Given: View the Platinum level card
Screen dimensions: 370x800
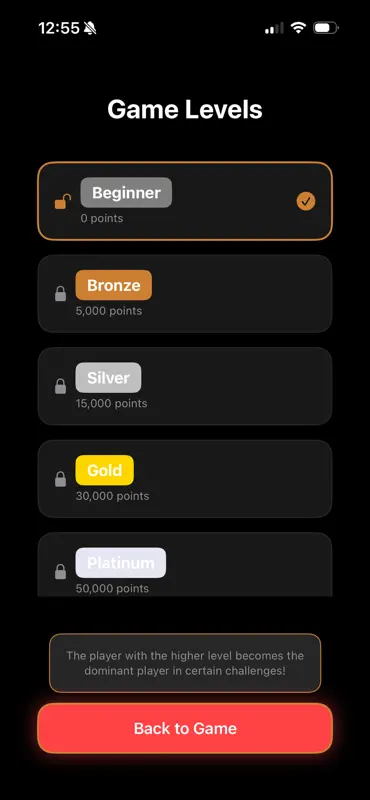Looking at the screenshot, I should [x=185, y=564].
